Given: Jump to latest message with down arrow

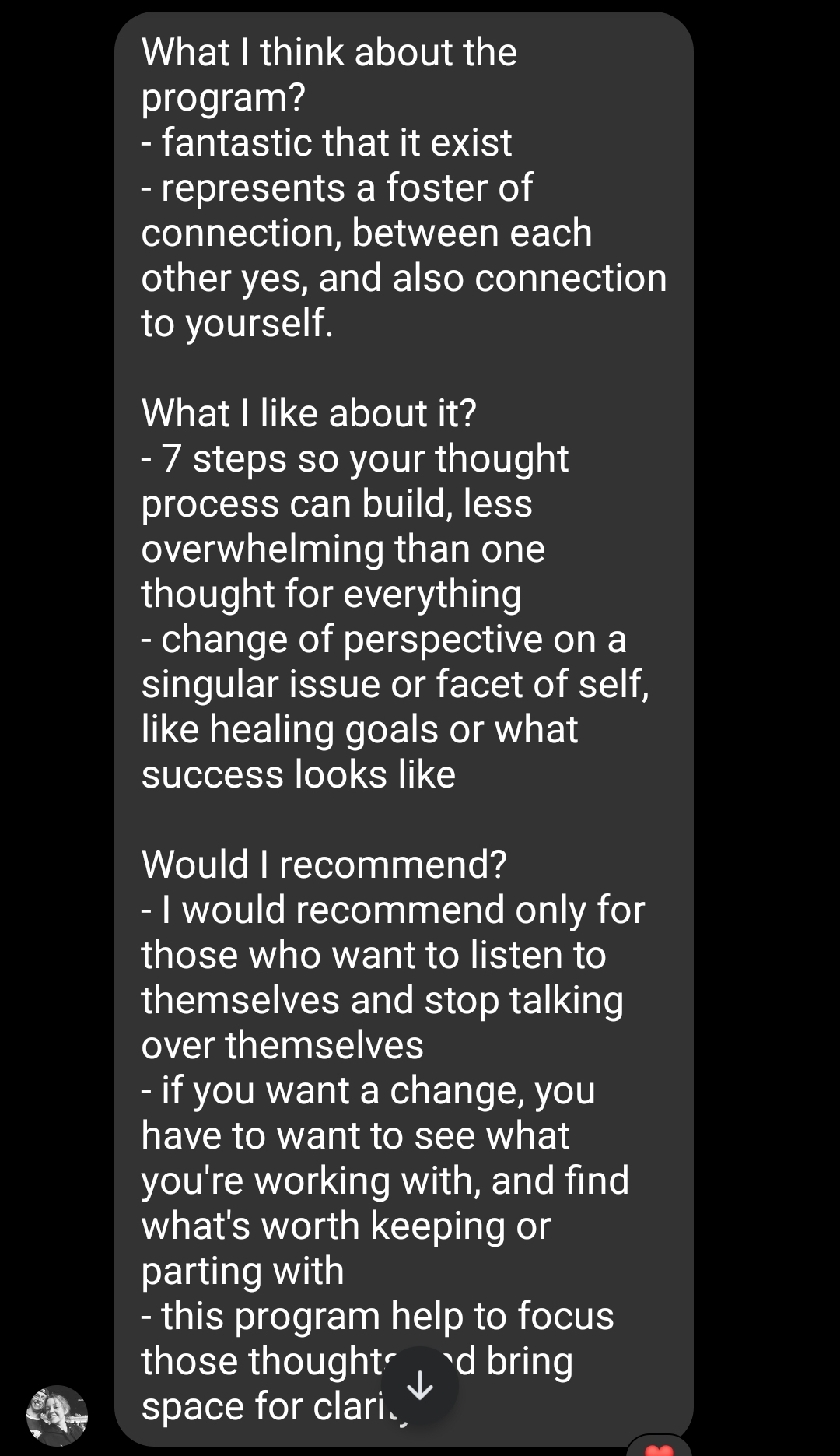Looking at the screenshot, I should coord(420,1385).
